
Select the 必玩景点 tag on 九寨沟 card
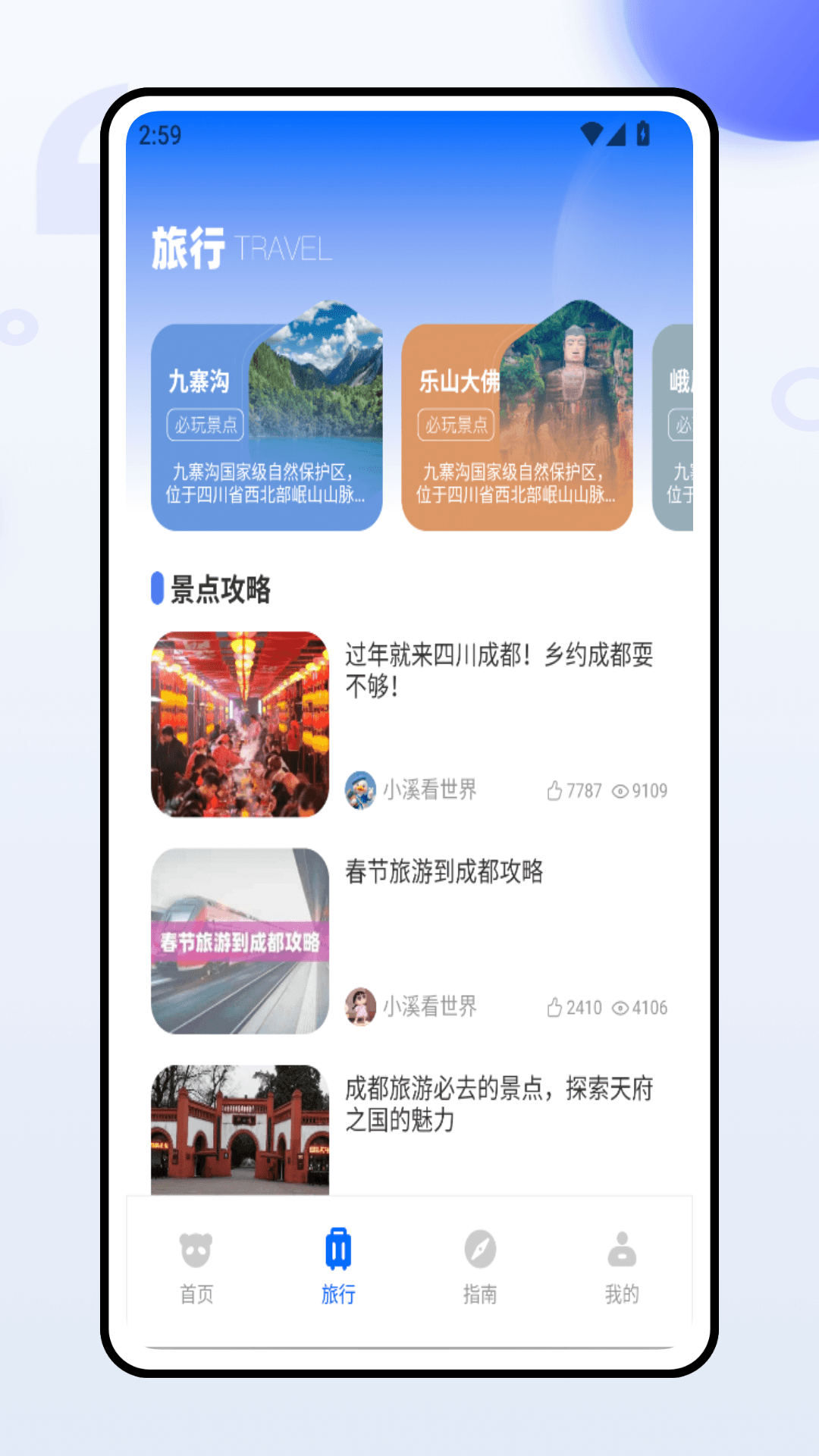[205, 426]
